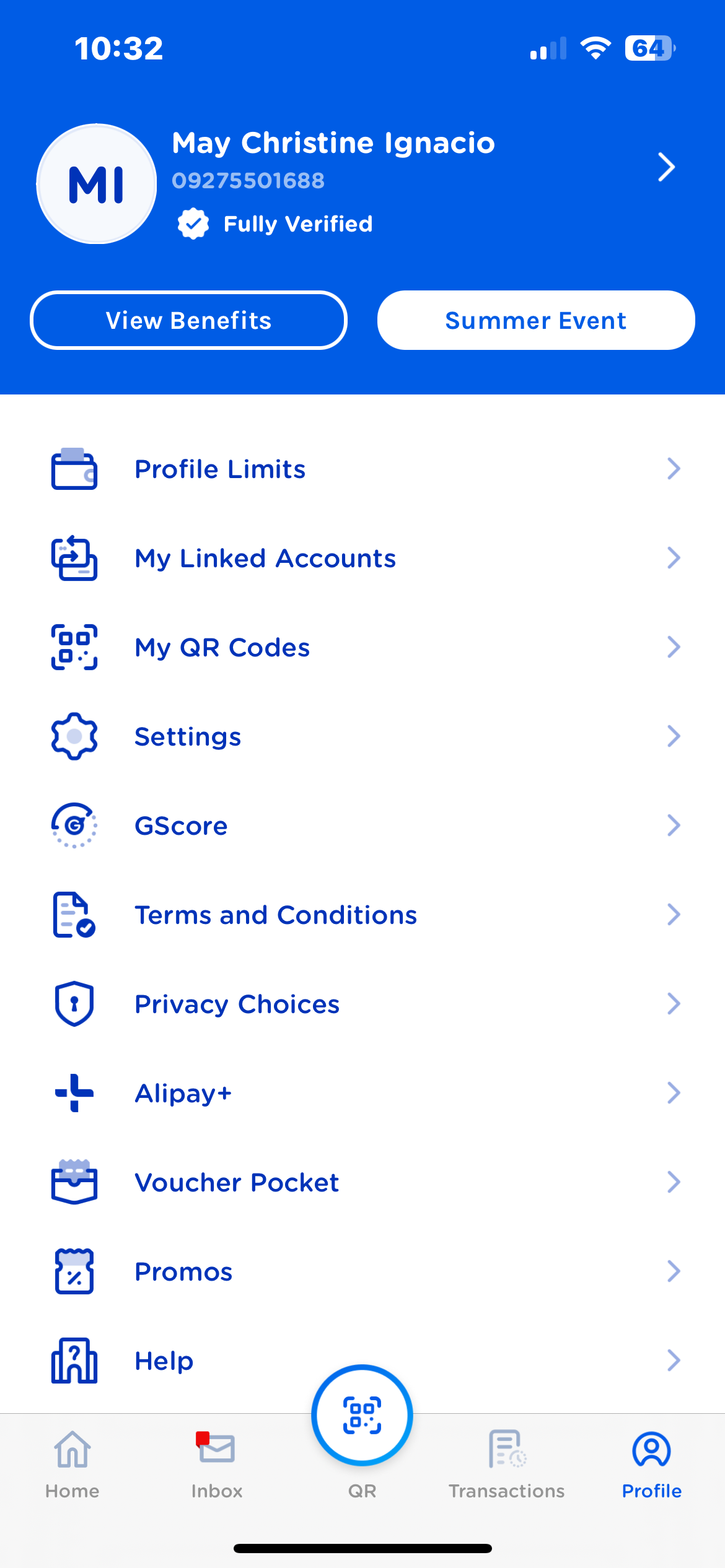Open My QR Codes
This screenshot has height=1568, width=725.
(x=362, y=648)
